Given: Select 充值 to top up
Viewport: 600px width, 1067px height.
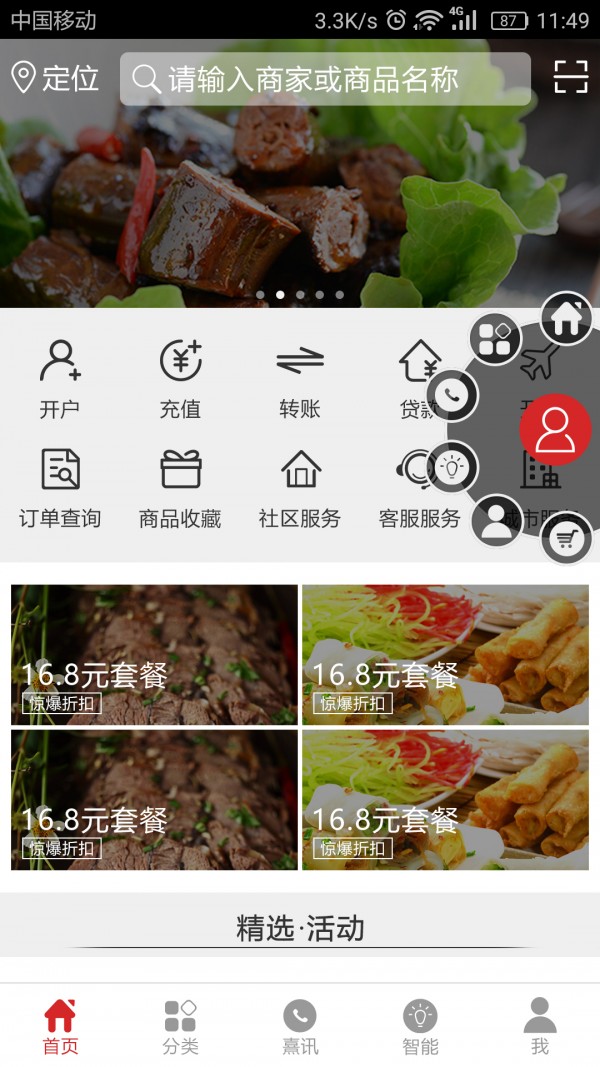Looking at the screenshot, I should click(x=180, y=379).
